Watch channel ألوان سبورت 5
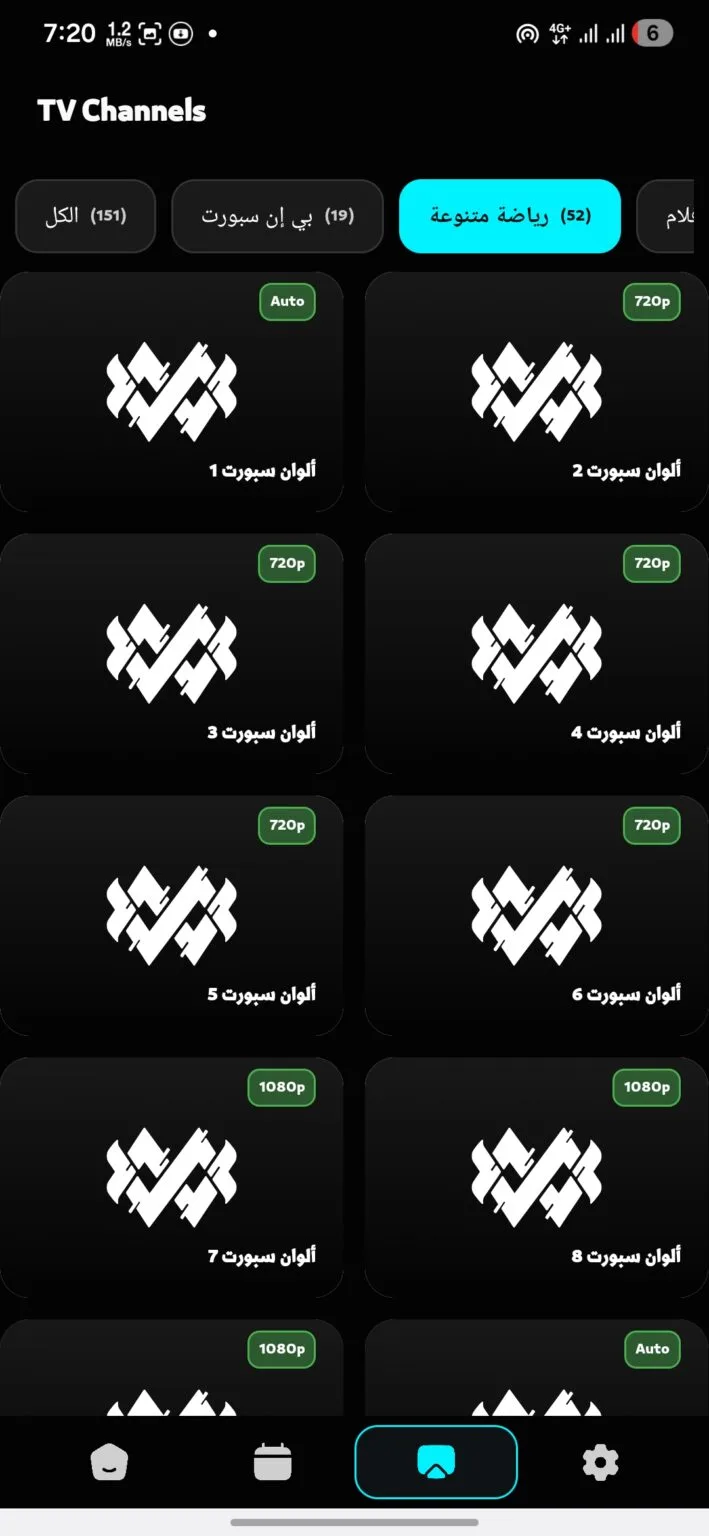Viewport: 709px width, 1536px height. [171, 916]
